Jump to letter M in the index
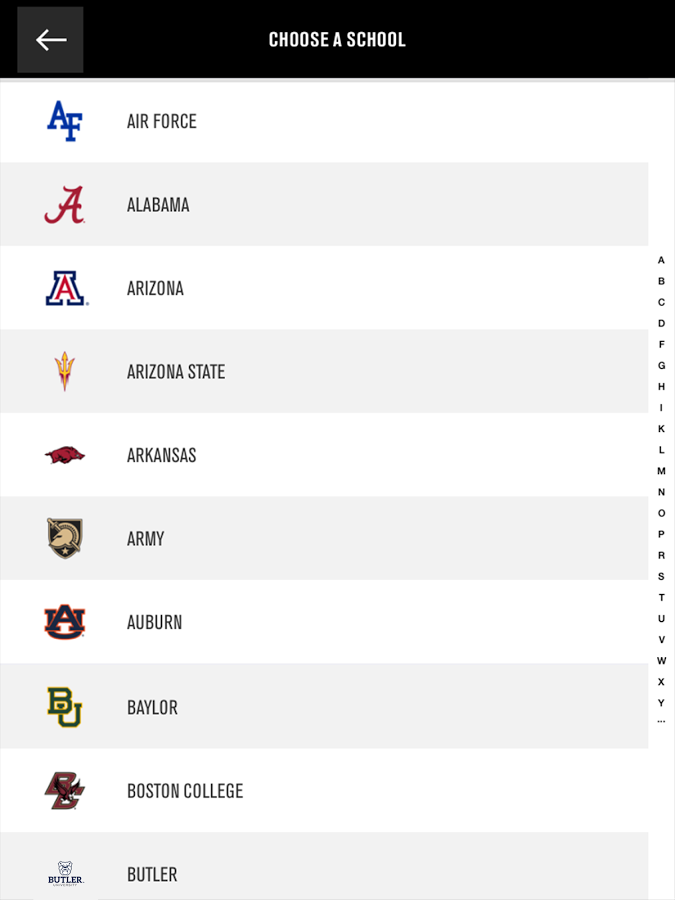This screenshot has width=675, height=900. (x=661, y=471)
